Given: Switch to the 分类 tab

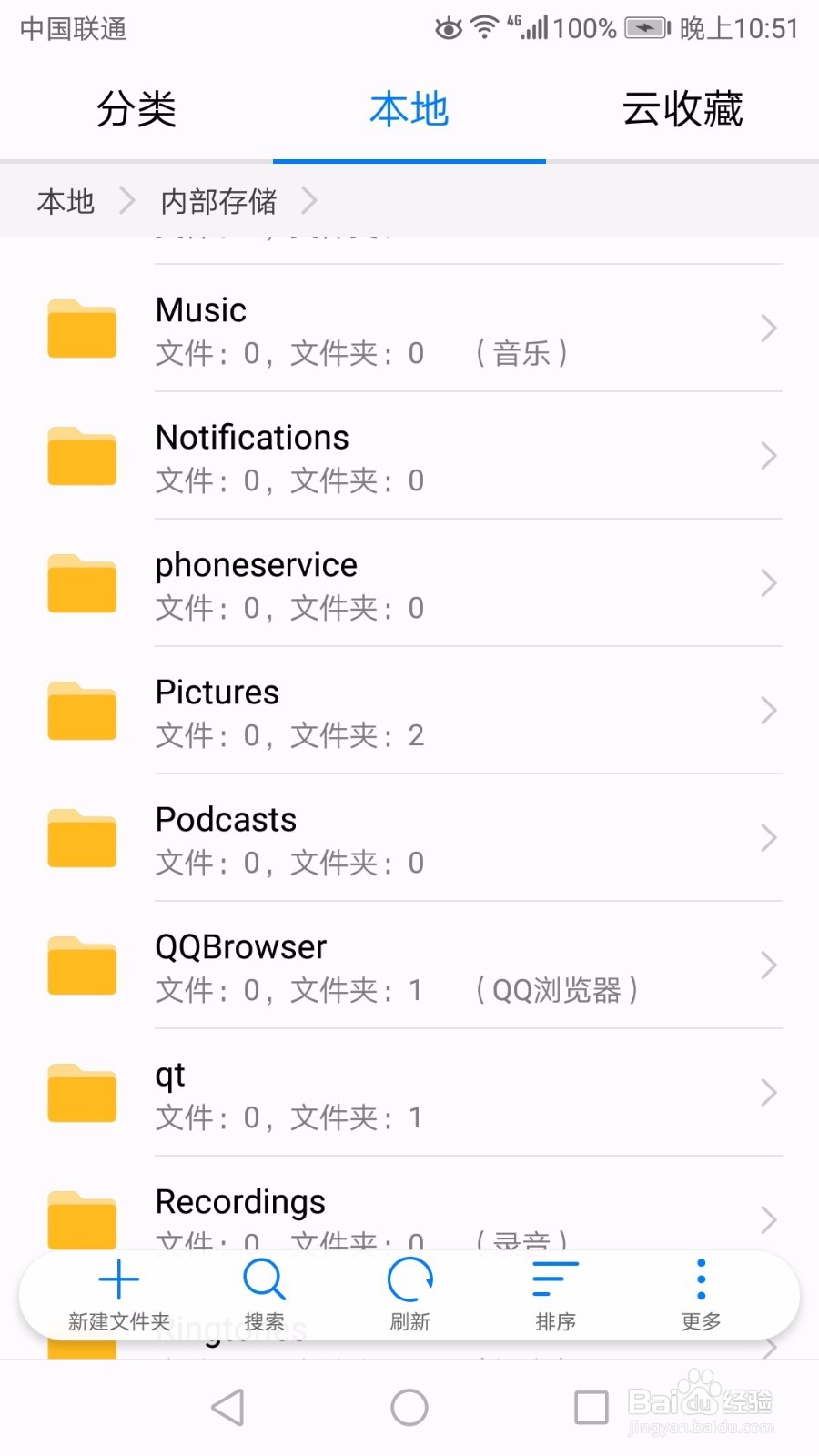Looking at the screenshot, I should tap(136, 108).
